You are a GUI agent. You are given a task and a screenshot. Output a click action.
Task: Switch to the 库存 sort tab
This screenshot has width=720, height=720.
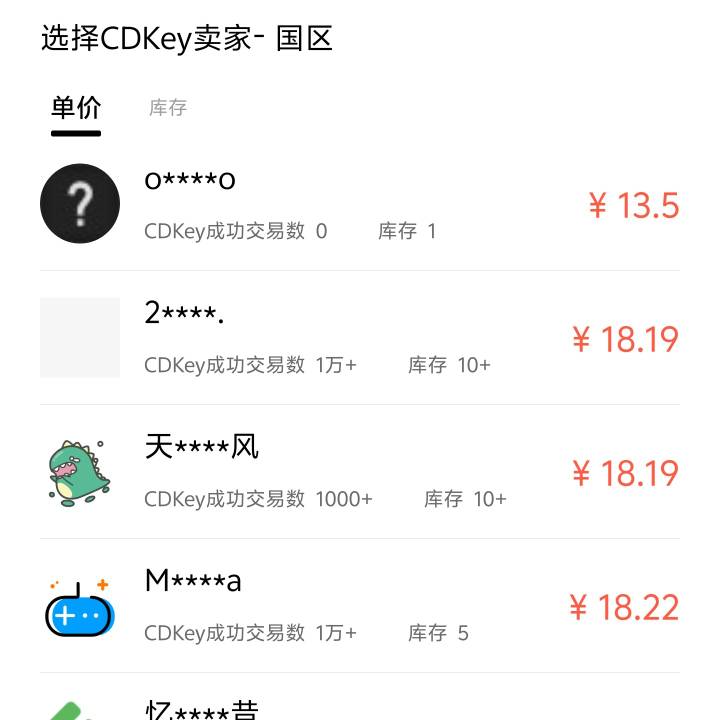168,108
